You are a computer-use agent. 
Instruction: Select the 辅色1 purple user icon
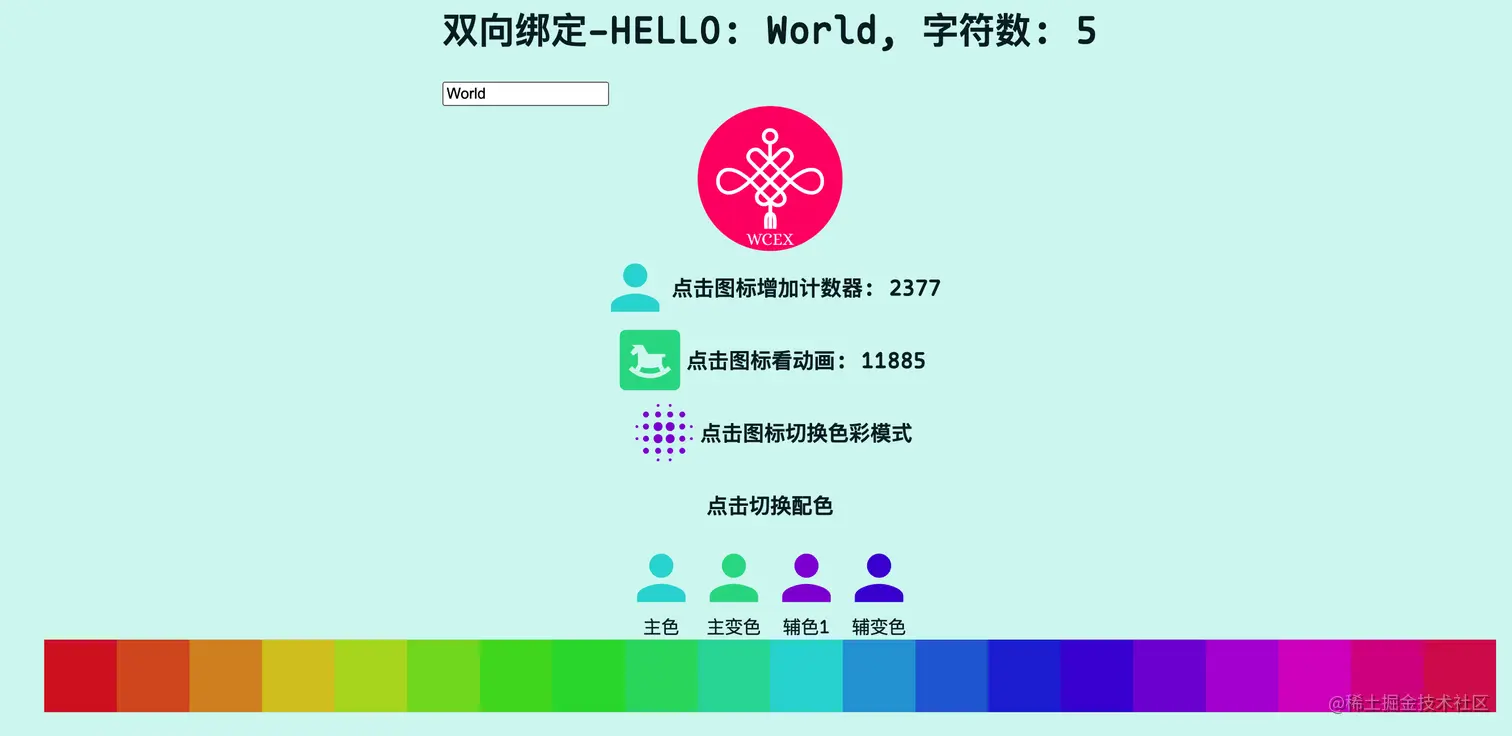(x=806, y=578)
